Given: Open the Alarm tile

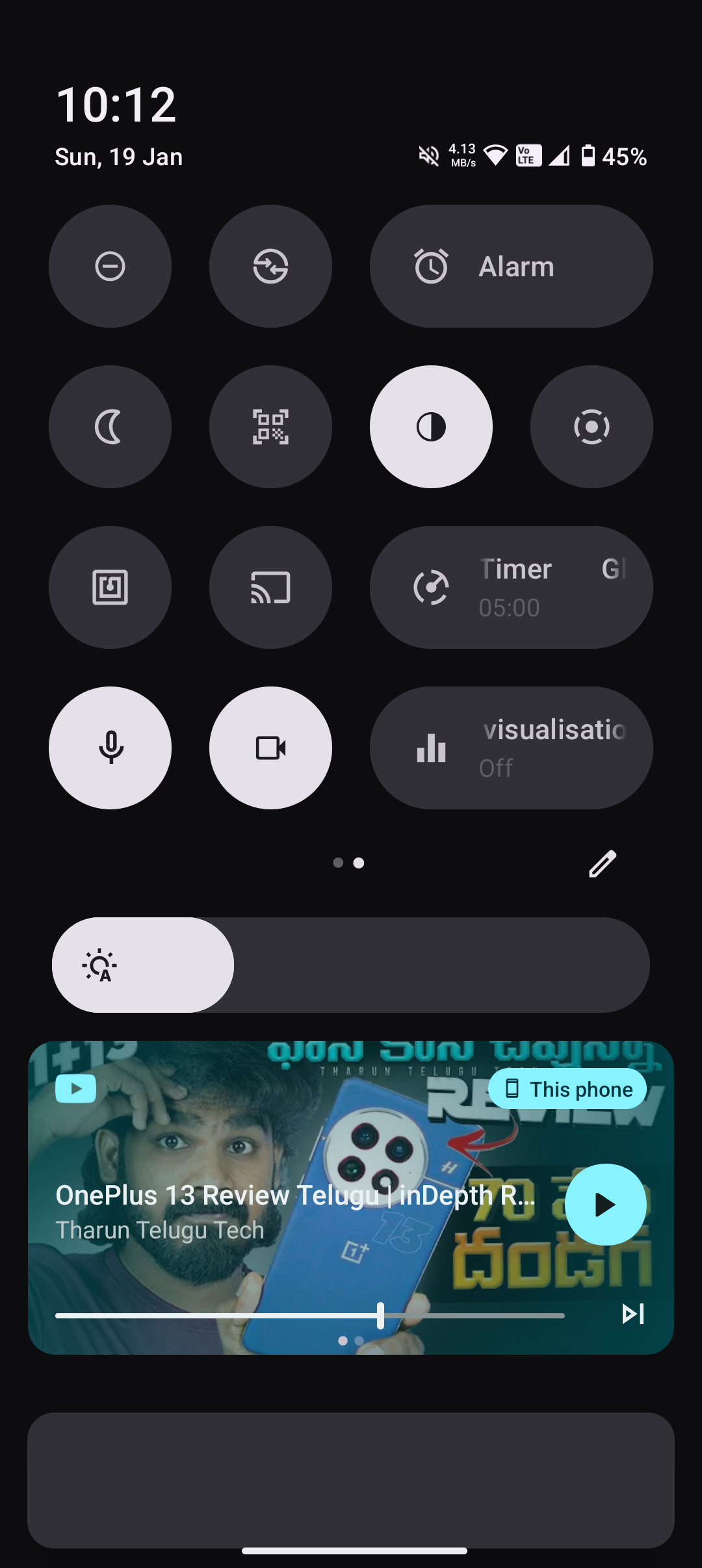Looking at the screenshot, I should point(511,267).
